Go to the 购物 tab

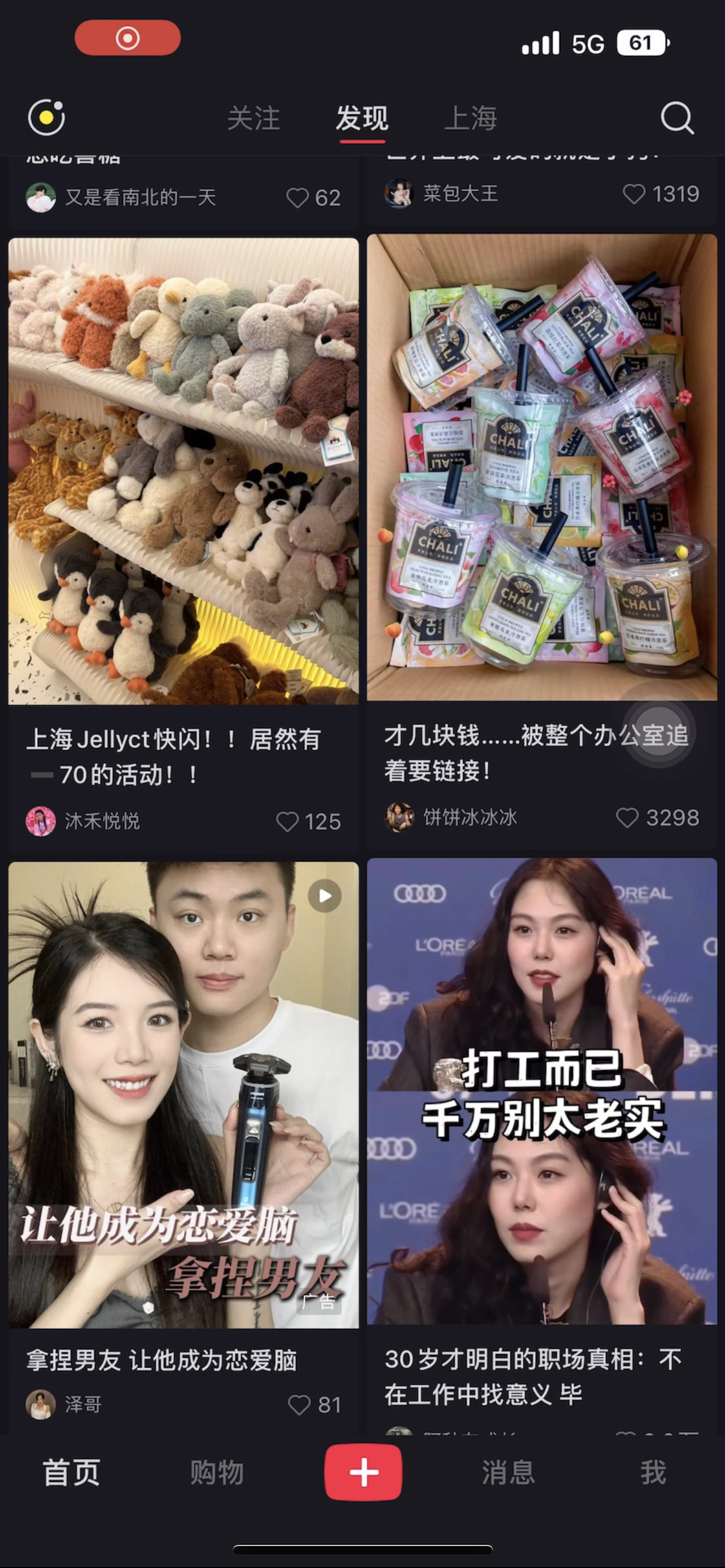(x=217, y=1473)
